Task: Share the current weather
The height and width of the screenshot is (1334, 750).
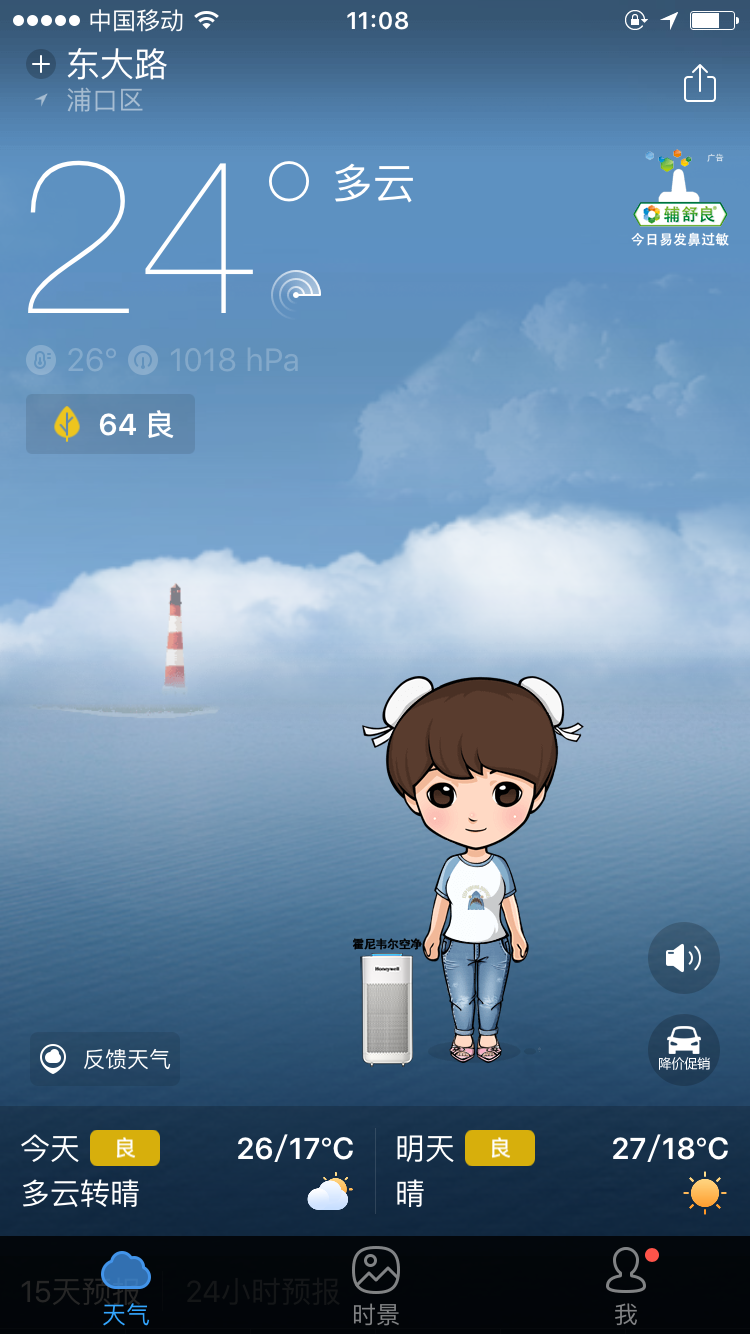Action: (699, 83)
